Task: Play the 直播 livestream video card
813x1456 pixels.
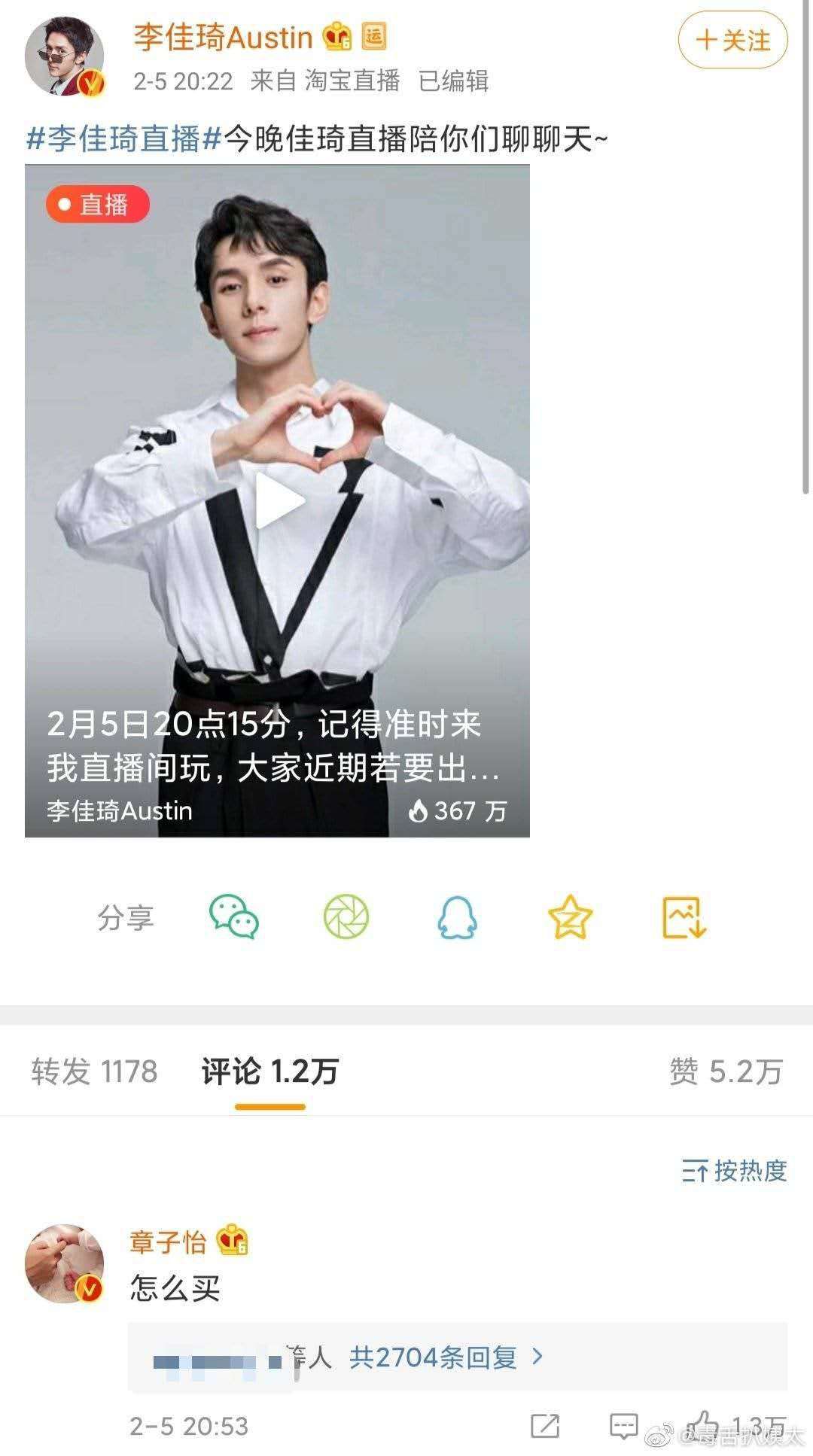Action: pyautogui.click(x=278, y=500)
